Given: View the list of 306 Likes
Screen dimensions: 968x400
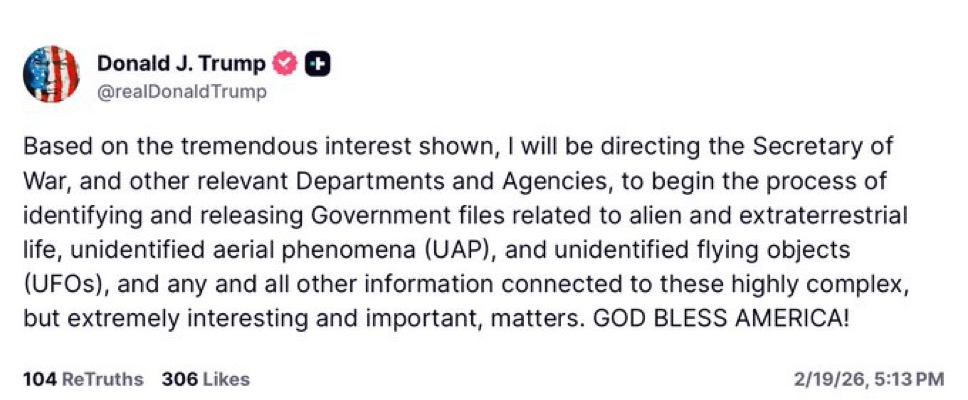Looking at the screenshot, I should 205,379.
